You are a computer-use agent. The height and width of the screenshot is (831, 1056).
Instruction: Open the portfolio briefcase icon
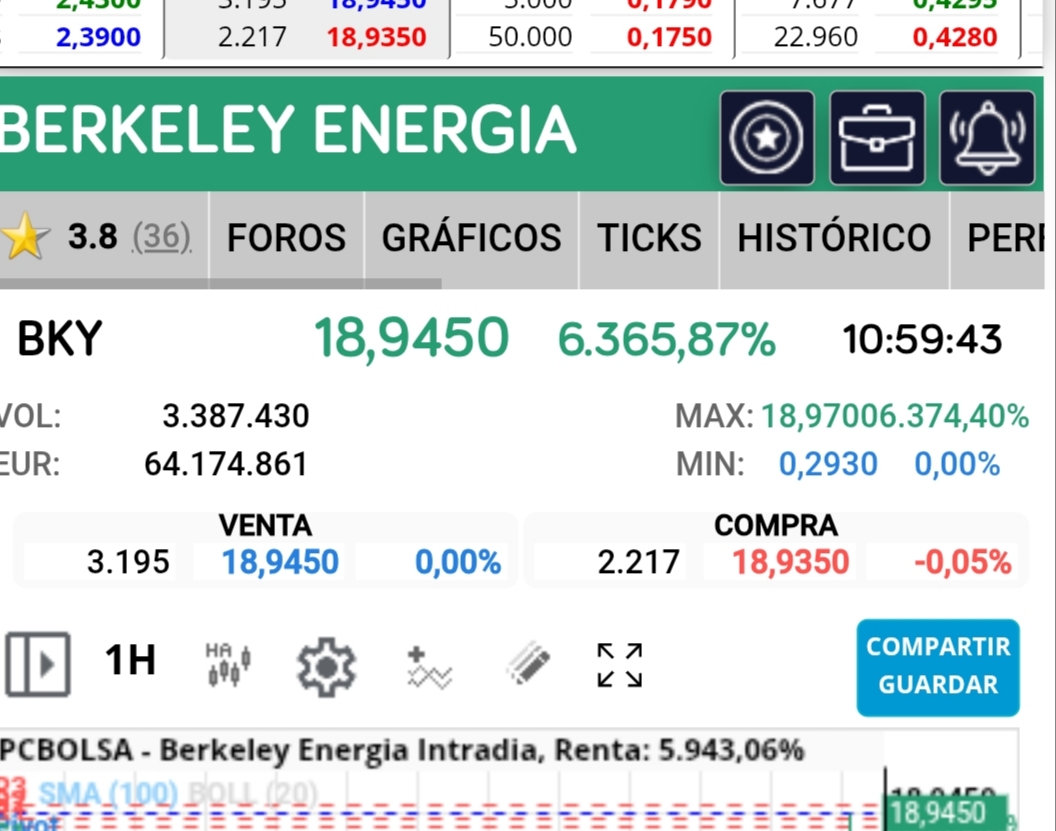pyautogui.click(x=877, y=138)
